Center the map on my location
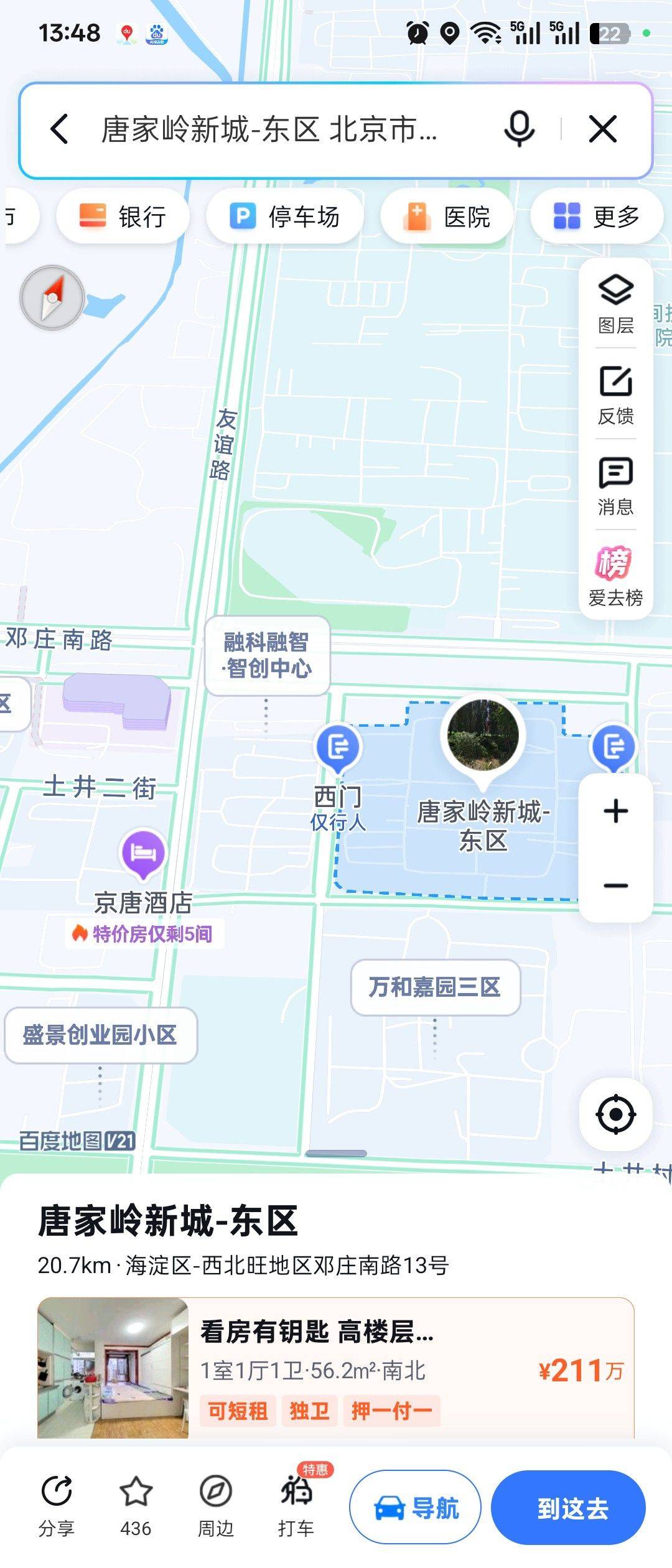Viewport: 672px width, 1568px height. [x=616, y=1114]
